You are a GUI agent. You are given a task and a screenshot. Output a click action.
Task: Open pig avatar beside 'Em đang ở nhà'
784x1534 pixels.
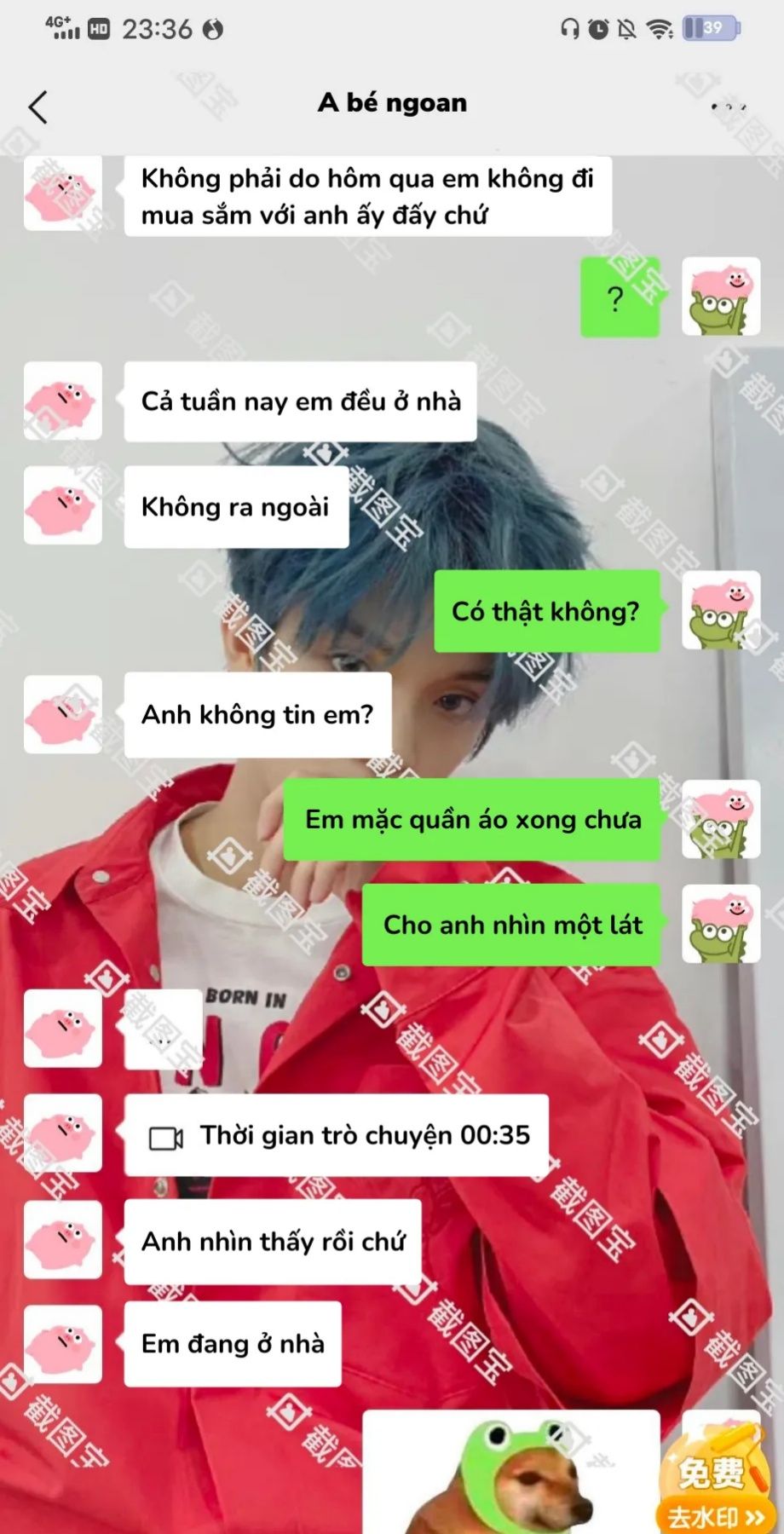tap(63, 1344)
